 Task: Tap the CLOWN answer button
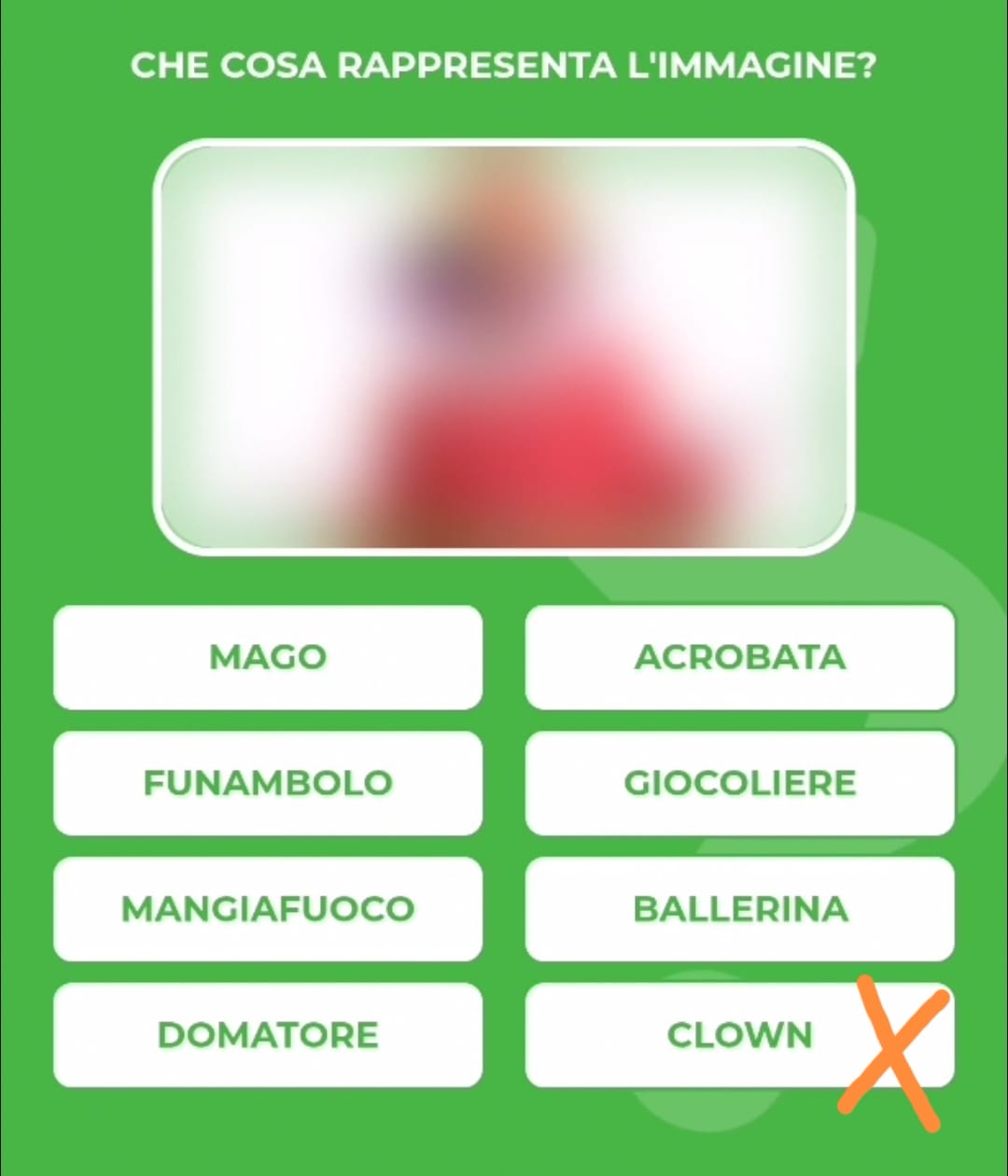tap(739, 1034)
